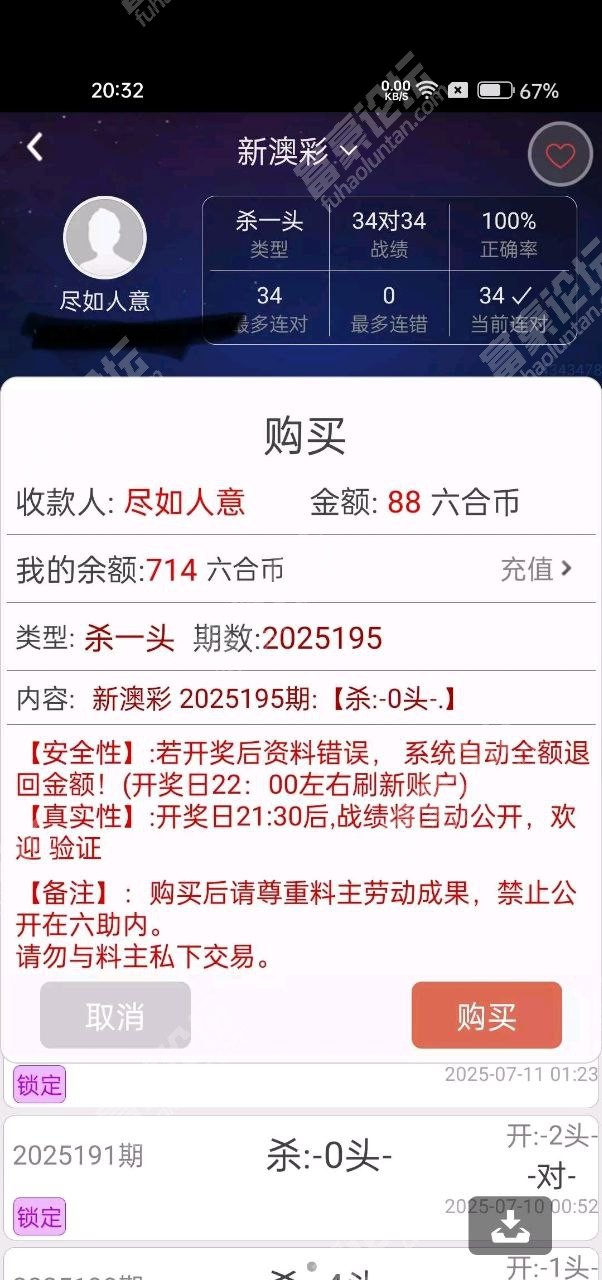Open 充值 to recharge balance
The width and height of the screenshot is (602, 1280).
coord(537,569)
